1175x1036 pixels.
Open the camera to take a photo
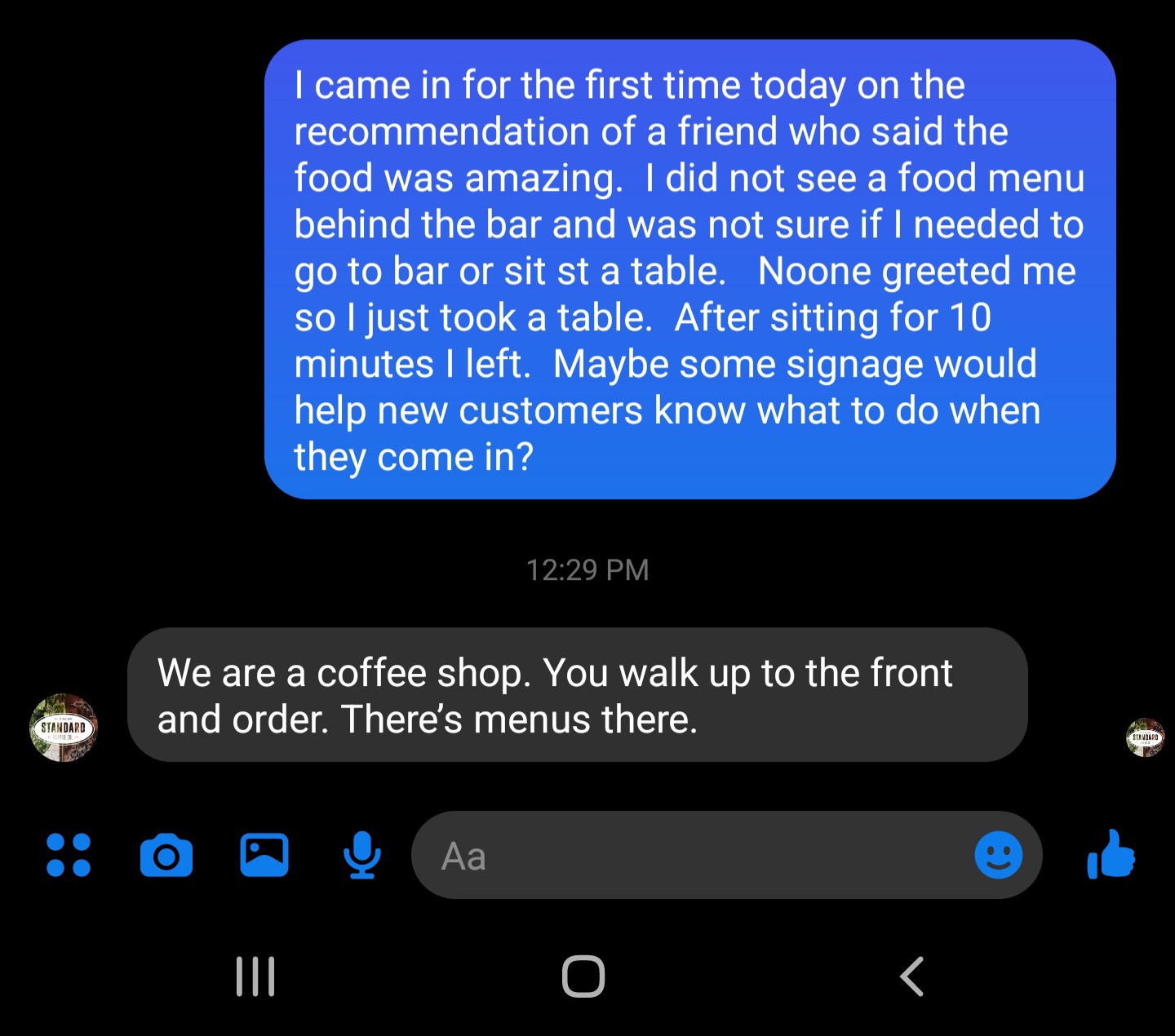(166, 856)
